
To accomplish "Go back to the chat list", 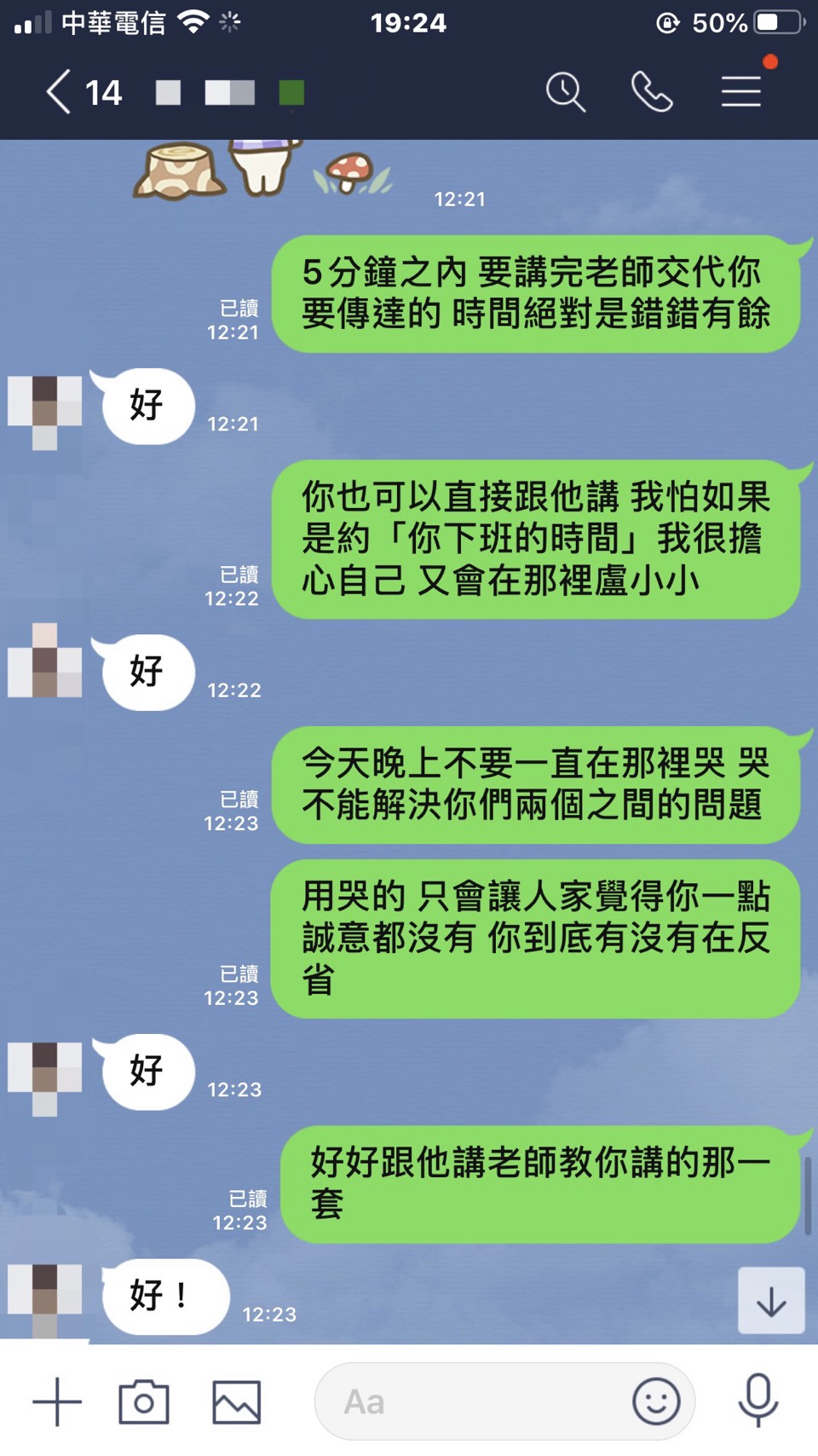I will pos(60,92).
